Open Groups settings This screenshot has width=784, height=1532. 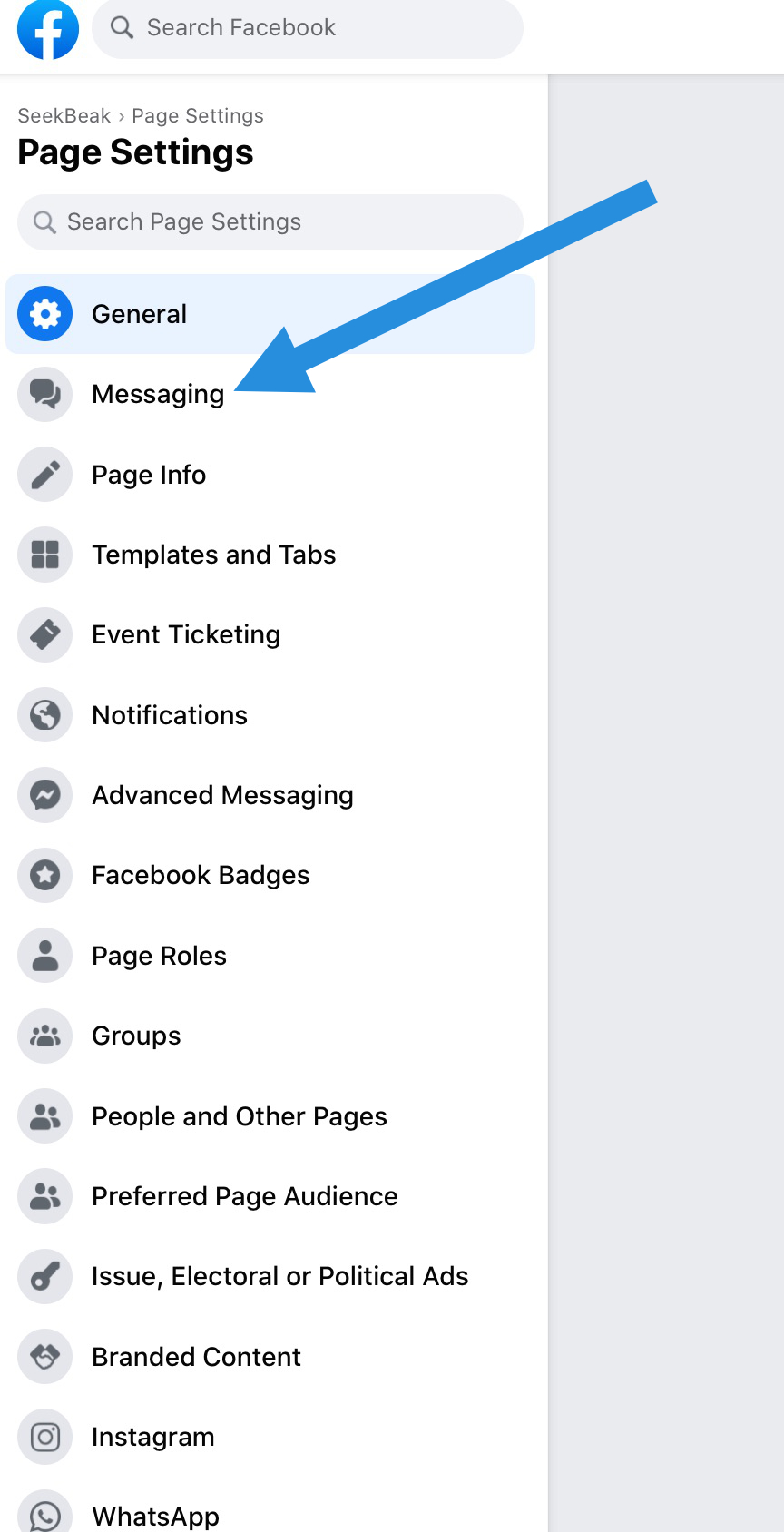click(x=270, y=1036)
